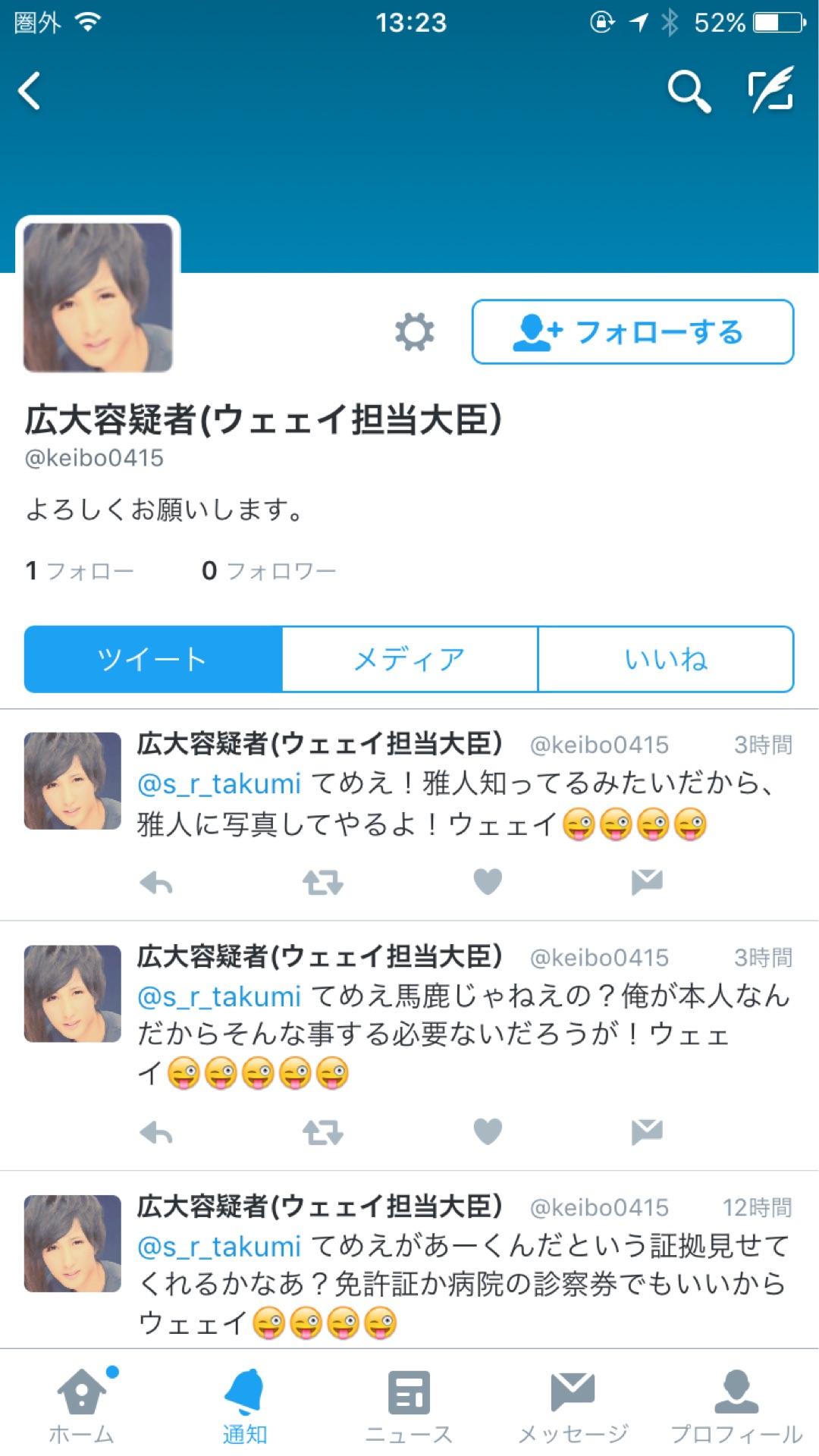Like the second tweet's heart icon

[486, 1132]
